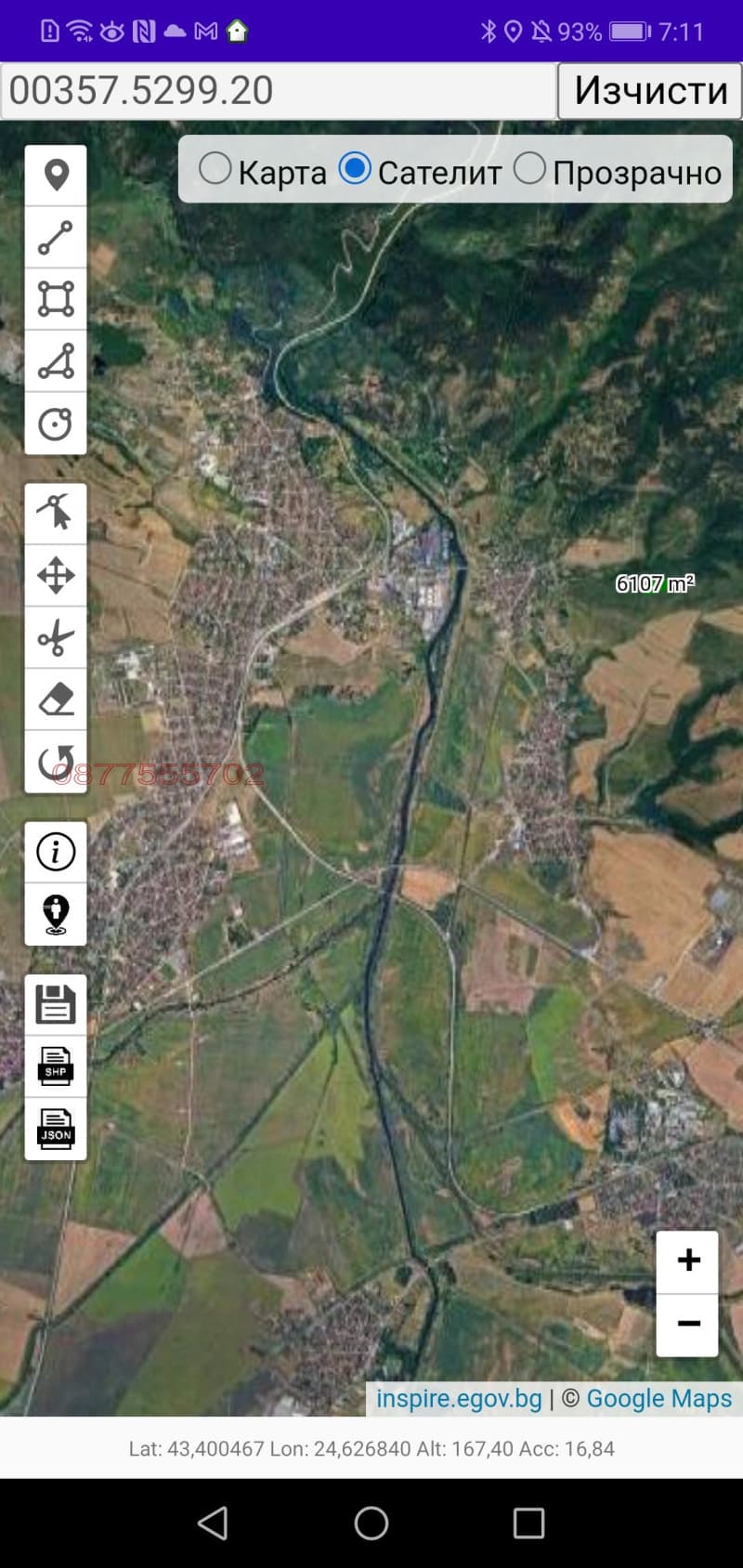The height and width of the screenshot is (1568, 743).
Task: Open the circle/radius tool
Action: tap(55, 425)
